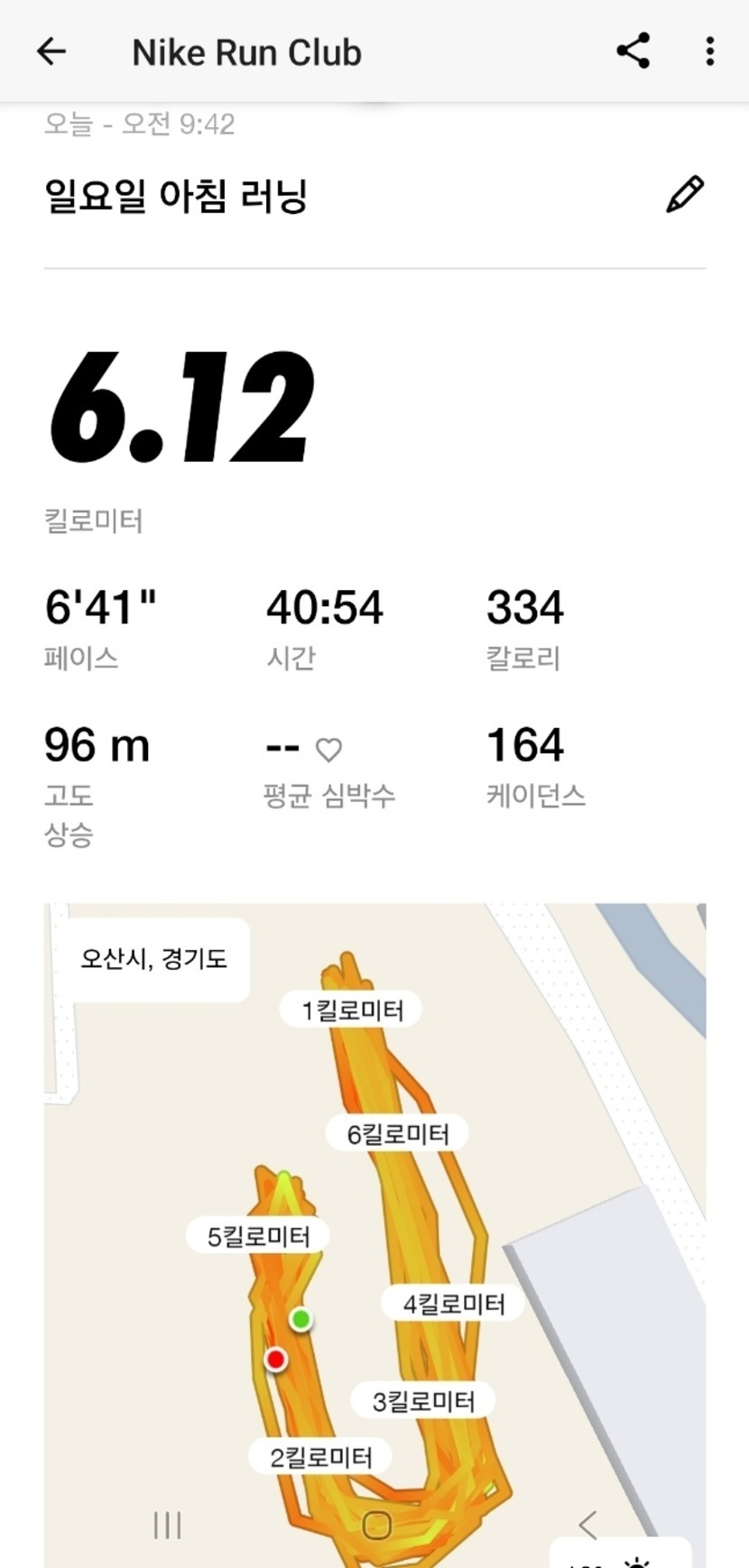Viewport: 749px width, 1568px height.
Task: Open recent apps from the navigation bar
Action: tap(168, 1525)
